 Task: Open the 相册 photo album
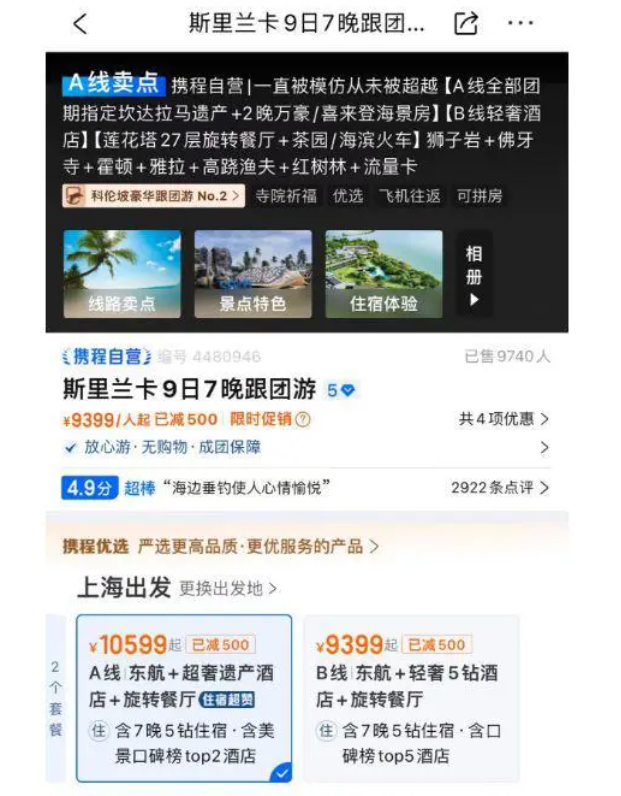pyautogui.click(x=474, y=274)
